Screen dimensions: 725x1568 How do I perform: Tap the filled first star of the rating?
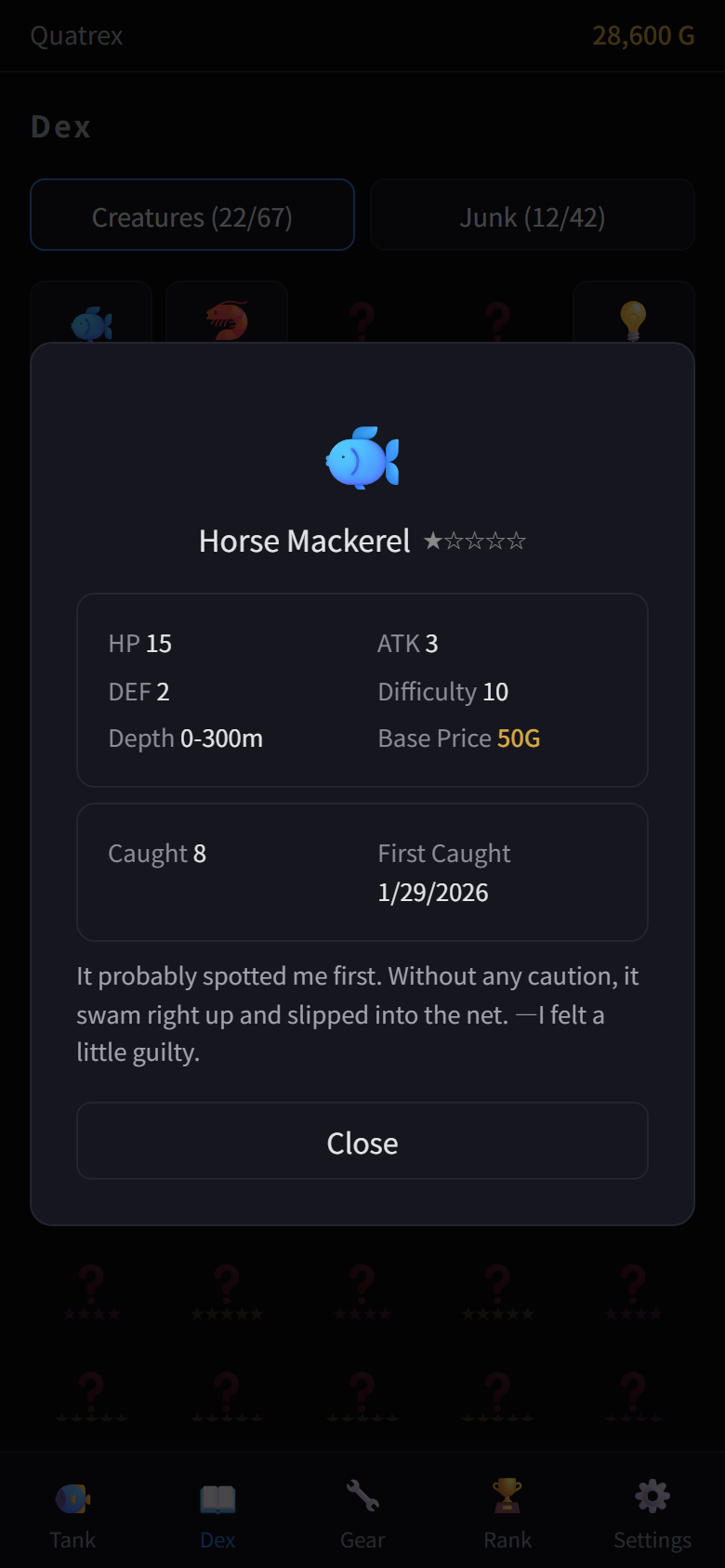[433, 540]
